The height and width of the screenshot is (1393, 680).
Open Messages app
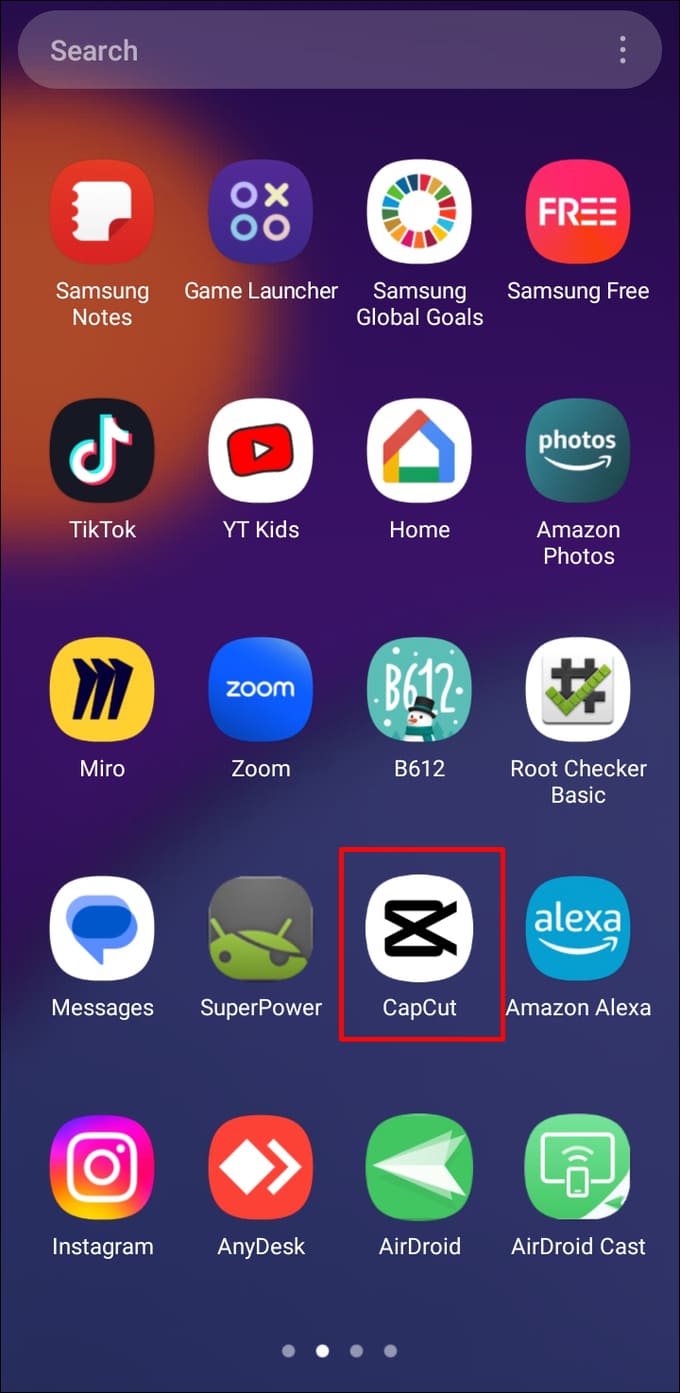click(102, 929)
